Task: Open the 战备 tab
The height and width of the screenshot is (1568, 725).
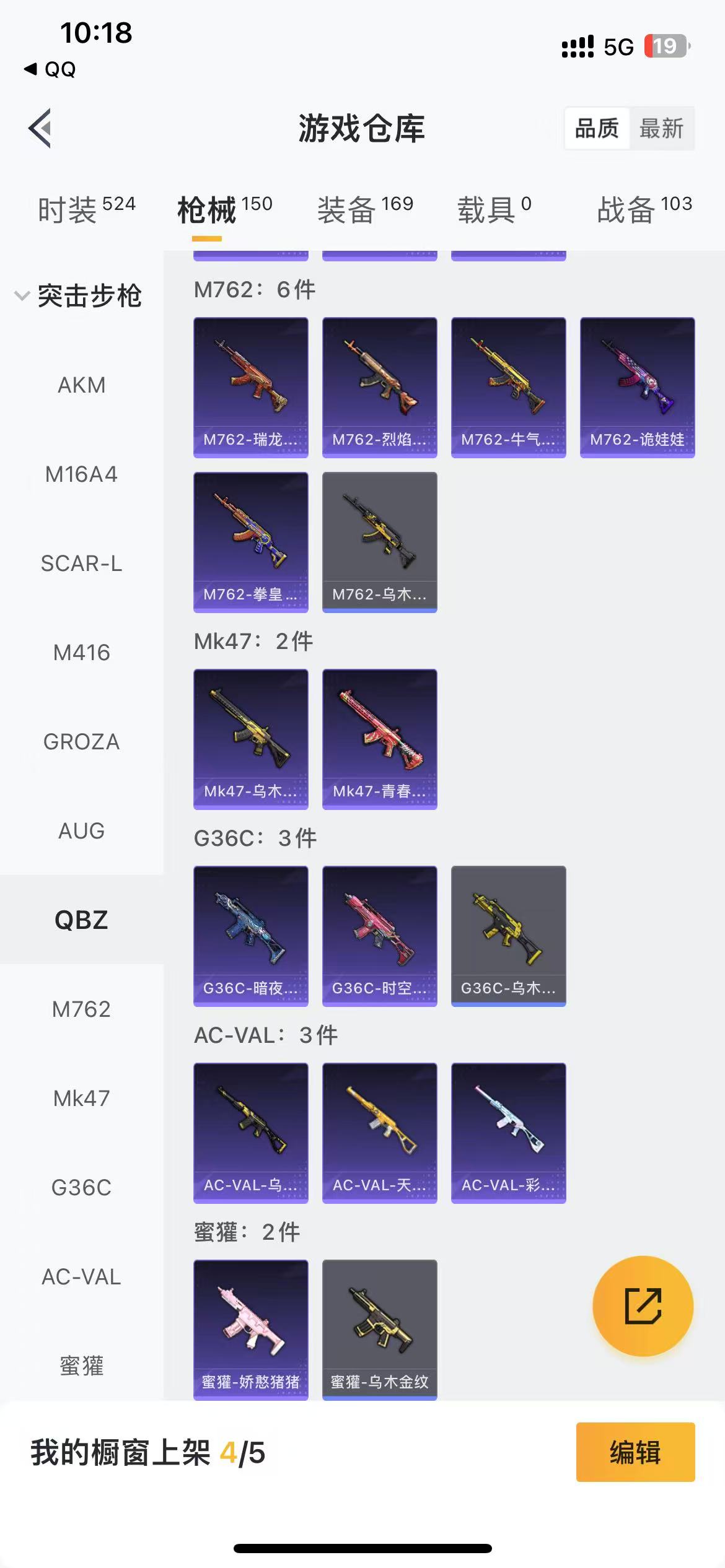Action: pos(644,210)
